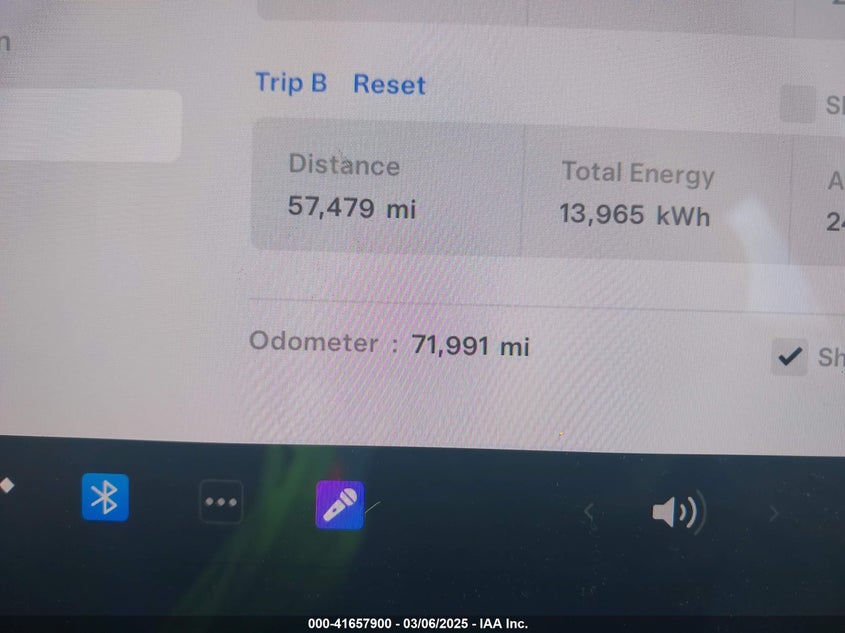The height and width of the screenshot is (633, 845).
Task: Open the three-dots app launcher
Action: click(221, 502)
